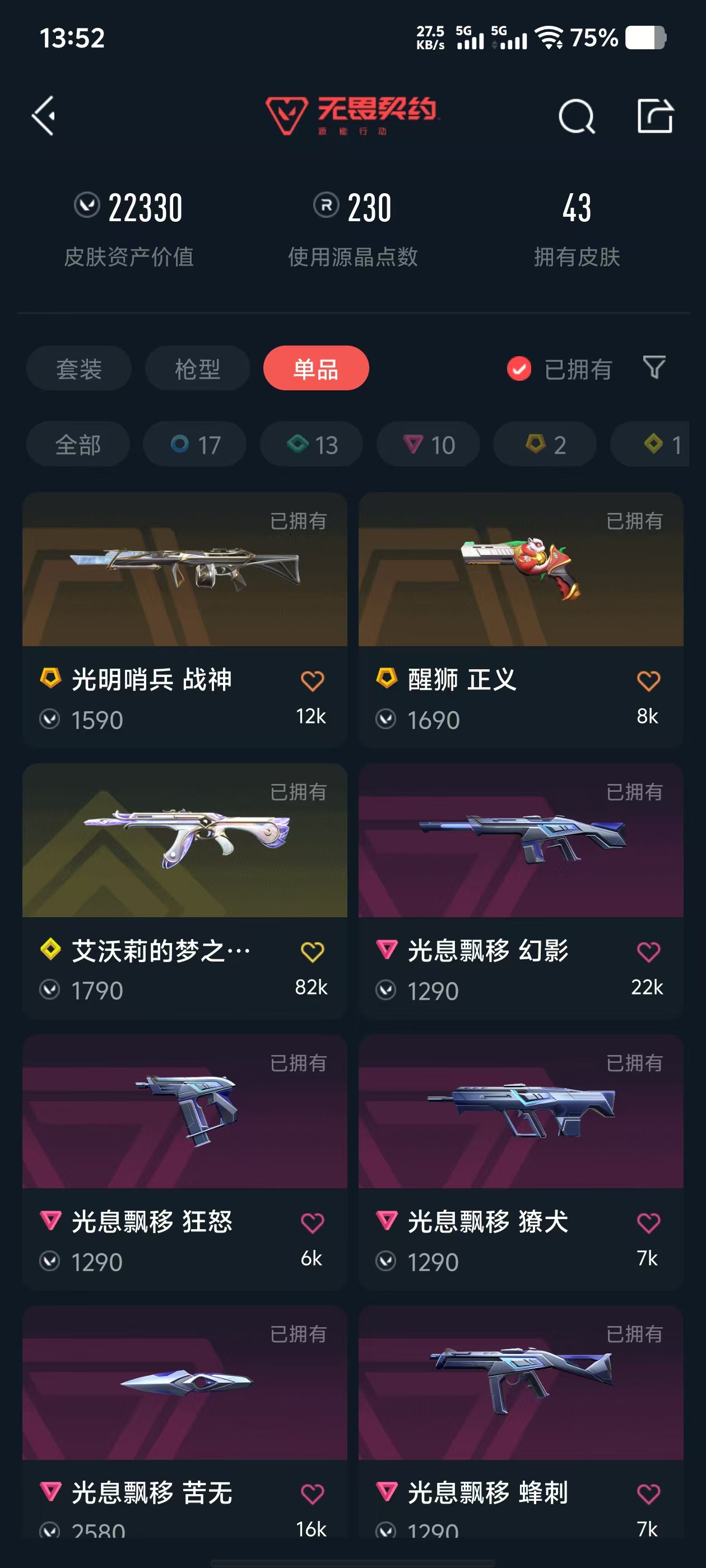Filter by the green tier chip 13
The height and width of the screenshot is (1568, 706).
[x=312, y=445]
